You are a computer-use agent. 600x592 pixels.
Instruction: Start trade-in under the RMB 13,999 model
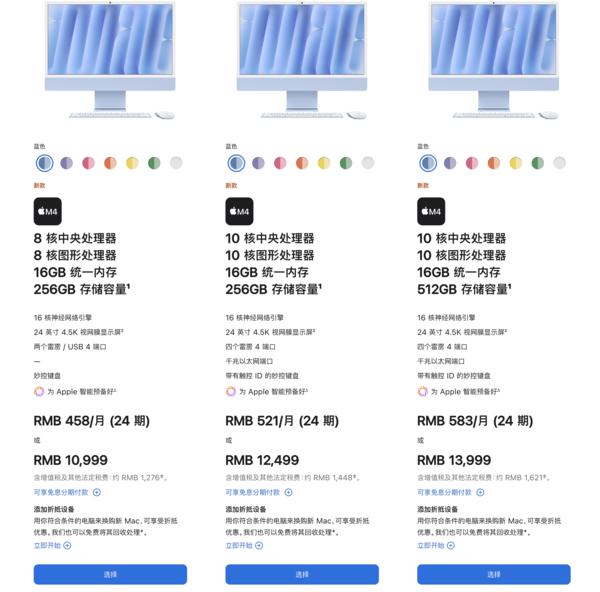tap(436, 546)
